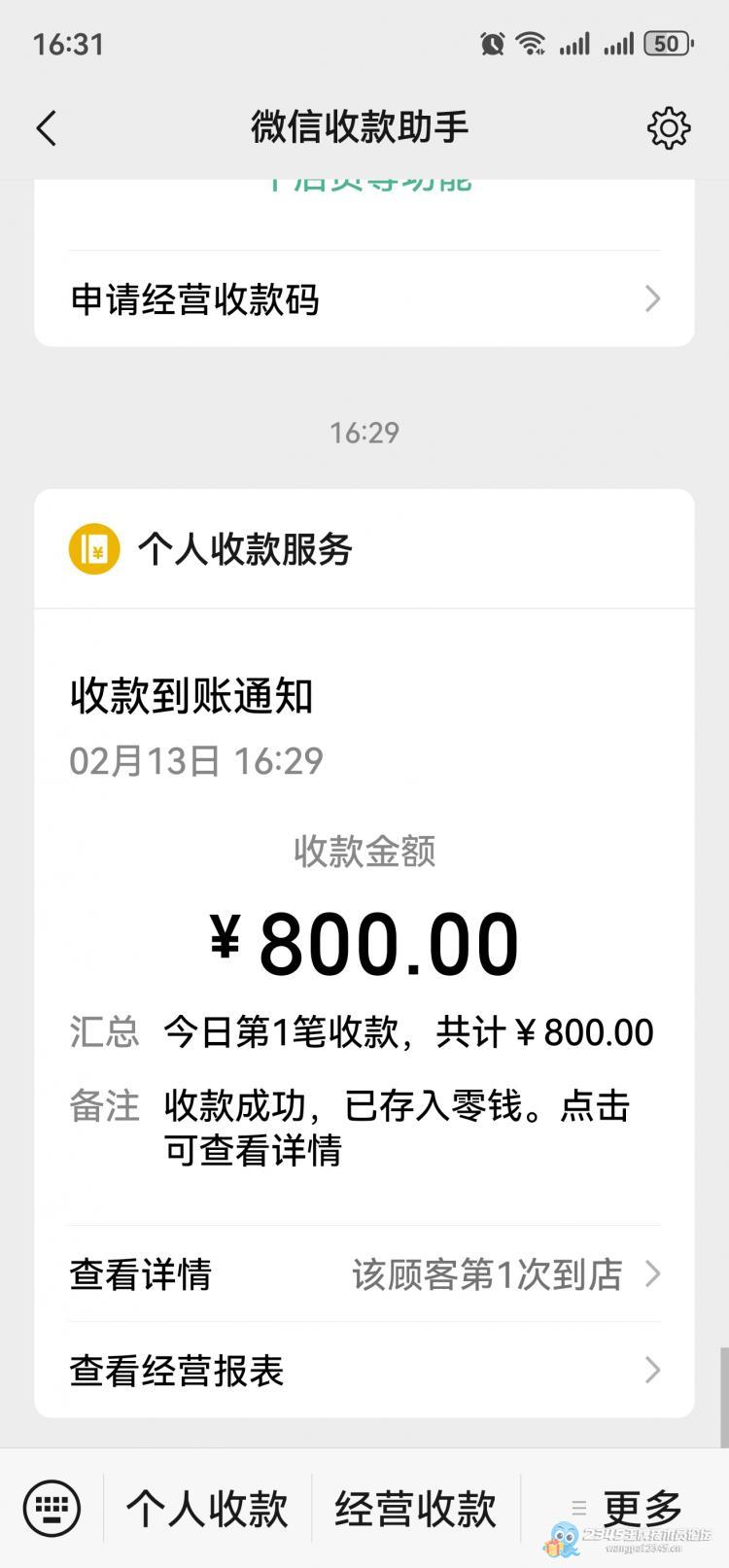Tap 个人收款 in bottom menu
This screenshot has height=1568, width=729.
(x=207, y=1509)
